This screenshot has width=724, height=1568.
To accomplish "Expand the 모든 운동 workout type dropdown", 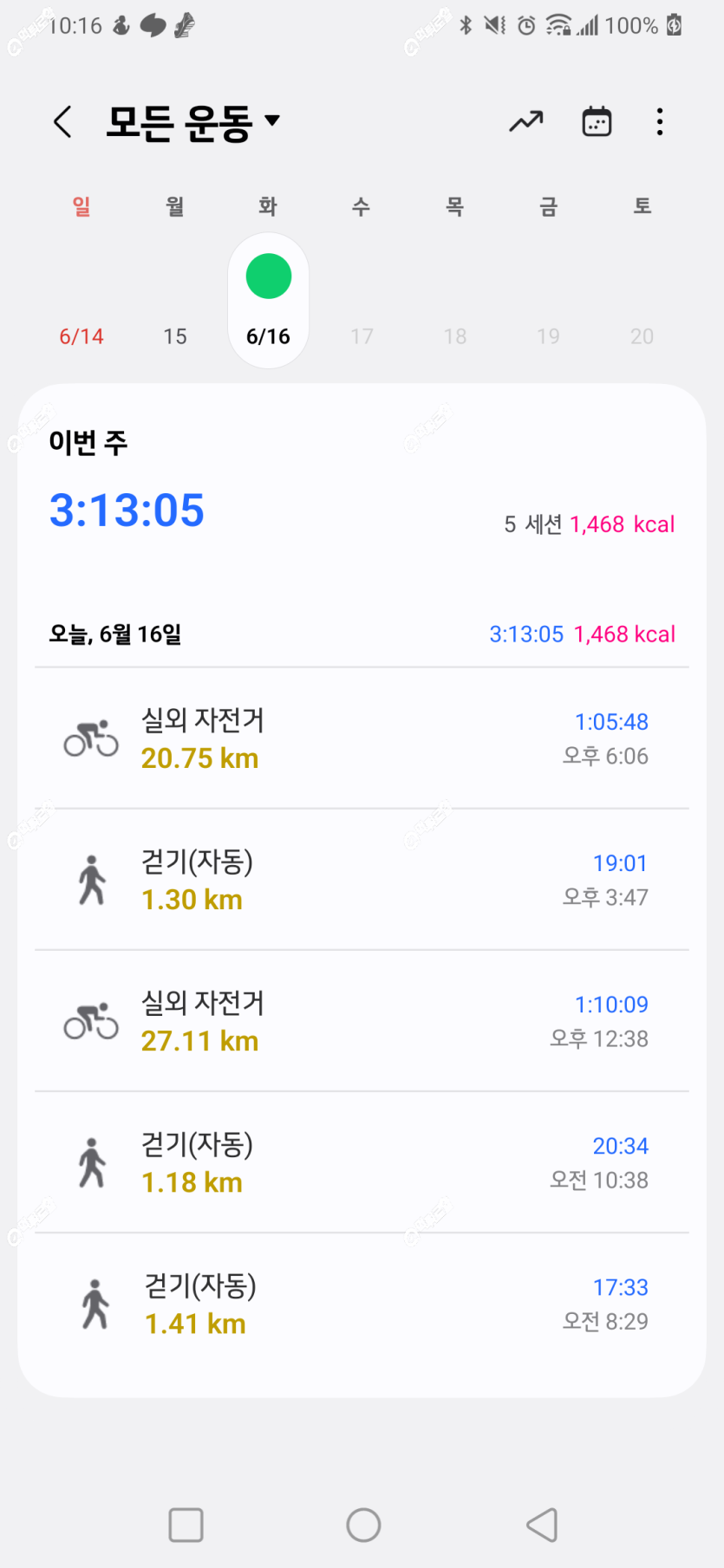I will point(193,122).
